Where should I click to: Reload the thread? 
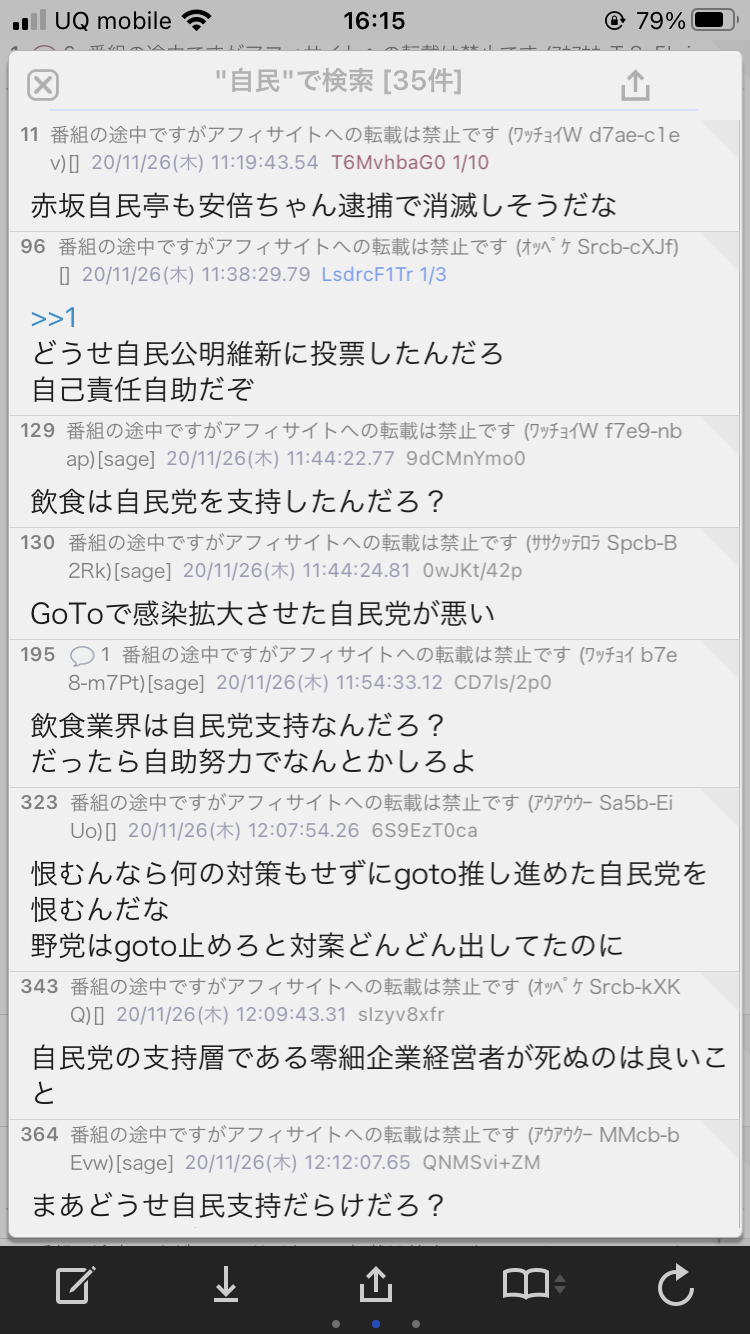click(x=675, y=1285)
